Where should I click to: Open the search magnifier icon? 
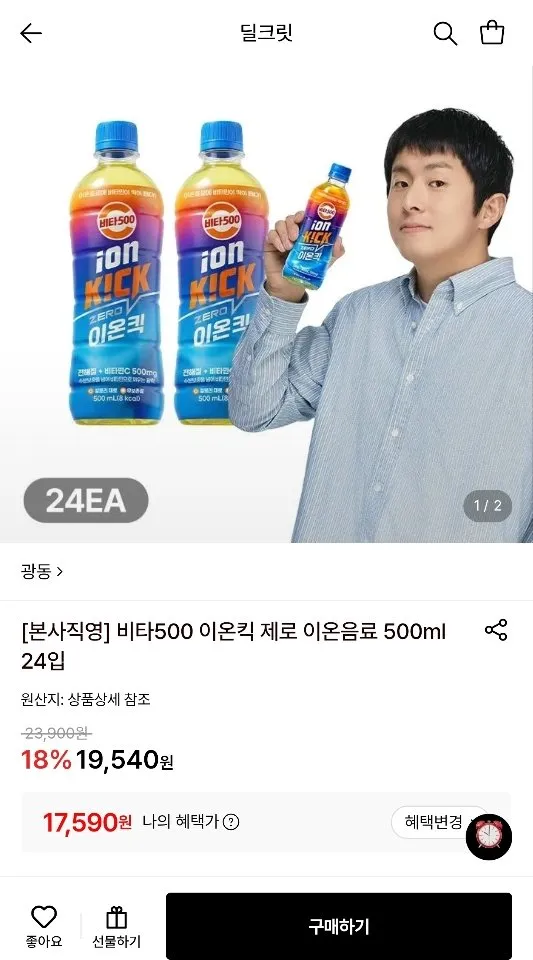coord(445,33)
